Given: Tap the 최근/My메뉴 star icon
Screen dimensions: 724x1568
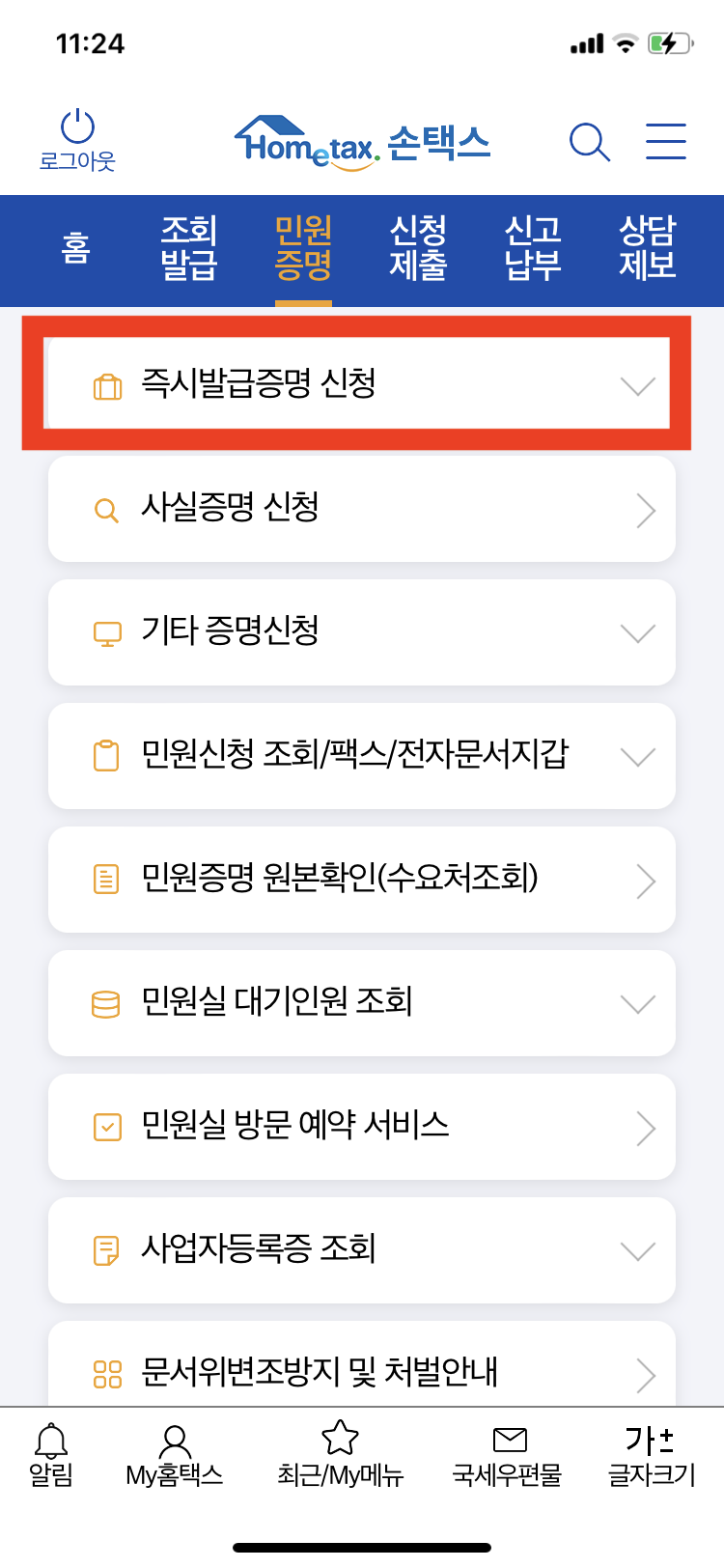Looking at the screenshot, I should [338, 1440].
